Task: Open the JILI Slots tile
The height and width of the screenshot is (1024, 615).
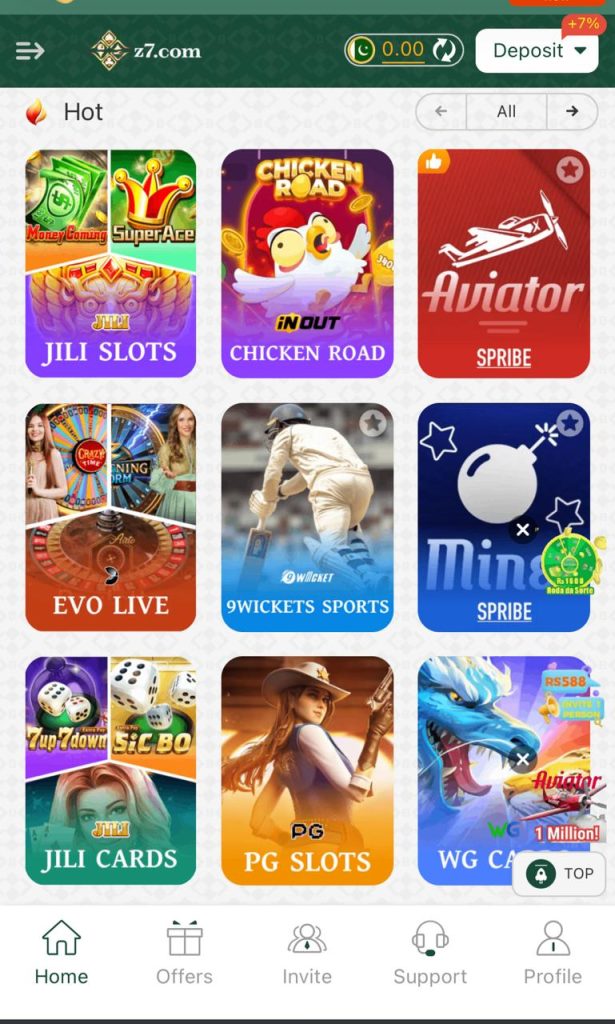Action: click(x=110, y=264)
